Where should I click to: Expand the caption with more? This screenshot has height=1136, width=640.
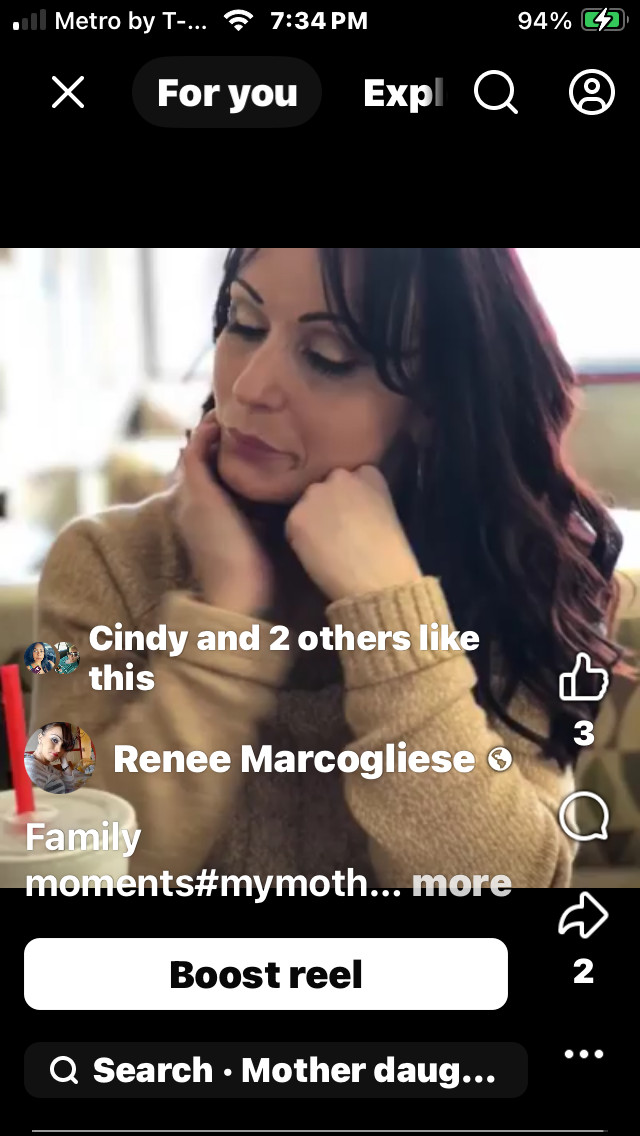click(461, 883)
